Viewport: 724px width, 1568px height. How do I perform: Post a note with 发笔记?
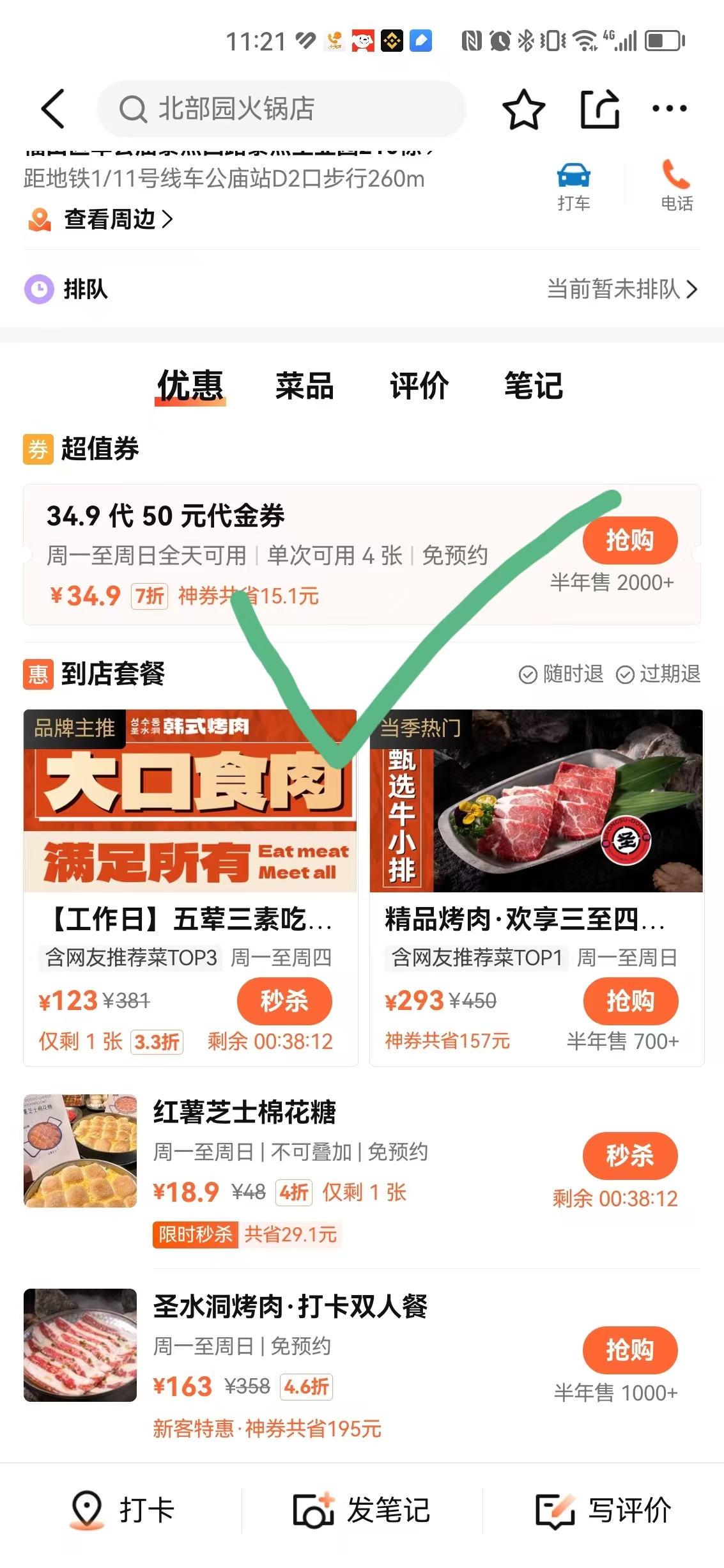[362, 1510]
